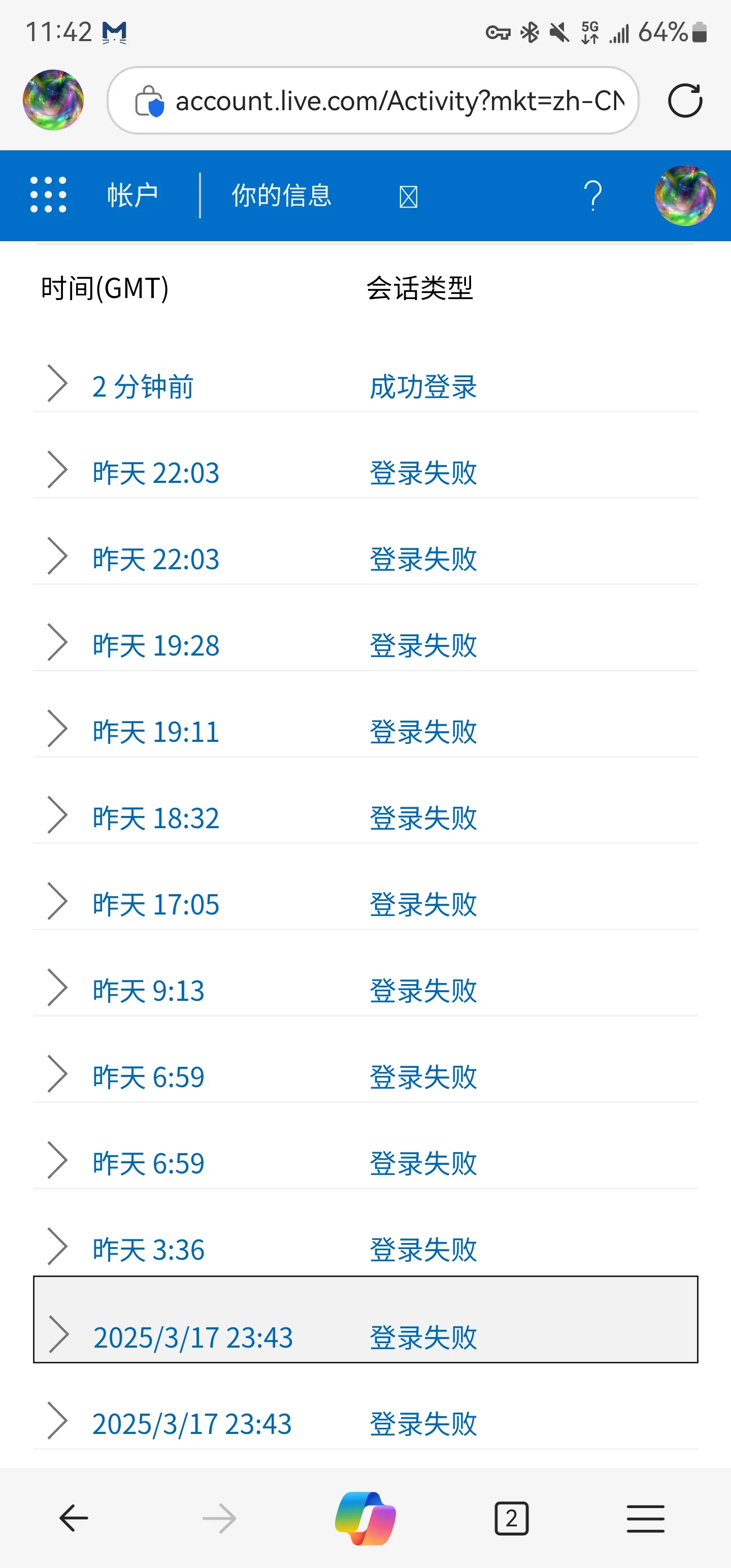
Task: Expand the 2 分钟前 成功登录 entry
Action: point(365,385)
